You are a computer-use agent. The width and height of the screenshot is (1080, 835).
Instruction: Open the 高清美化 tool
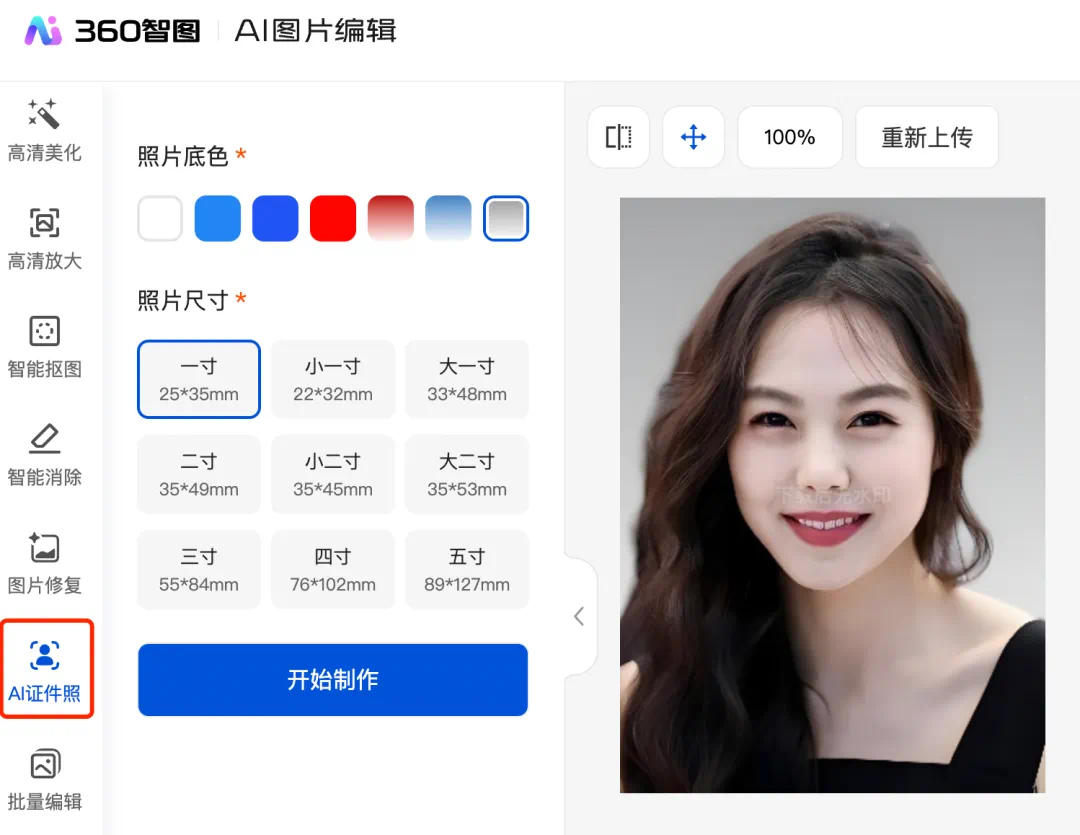point(44,131)
